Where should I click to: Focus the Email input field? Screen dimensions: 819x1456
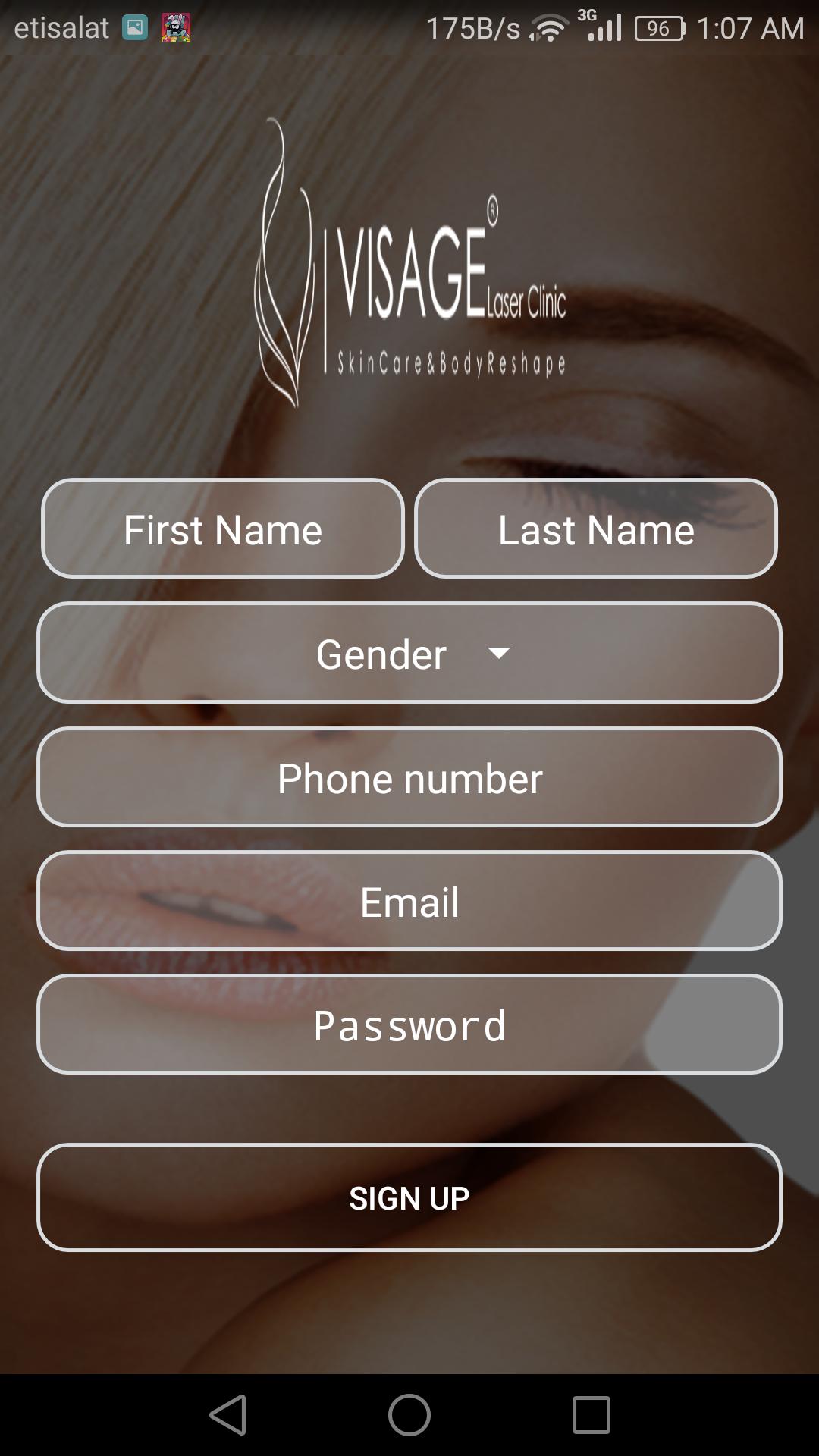(x=409, y=901)
